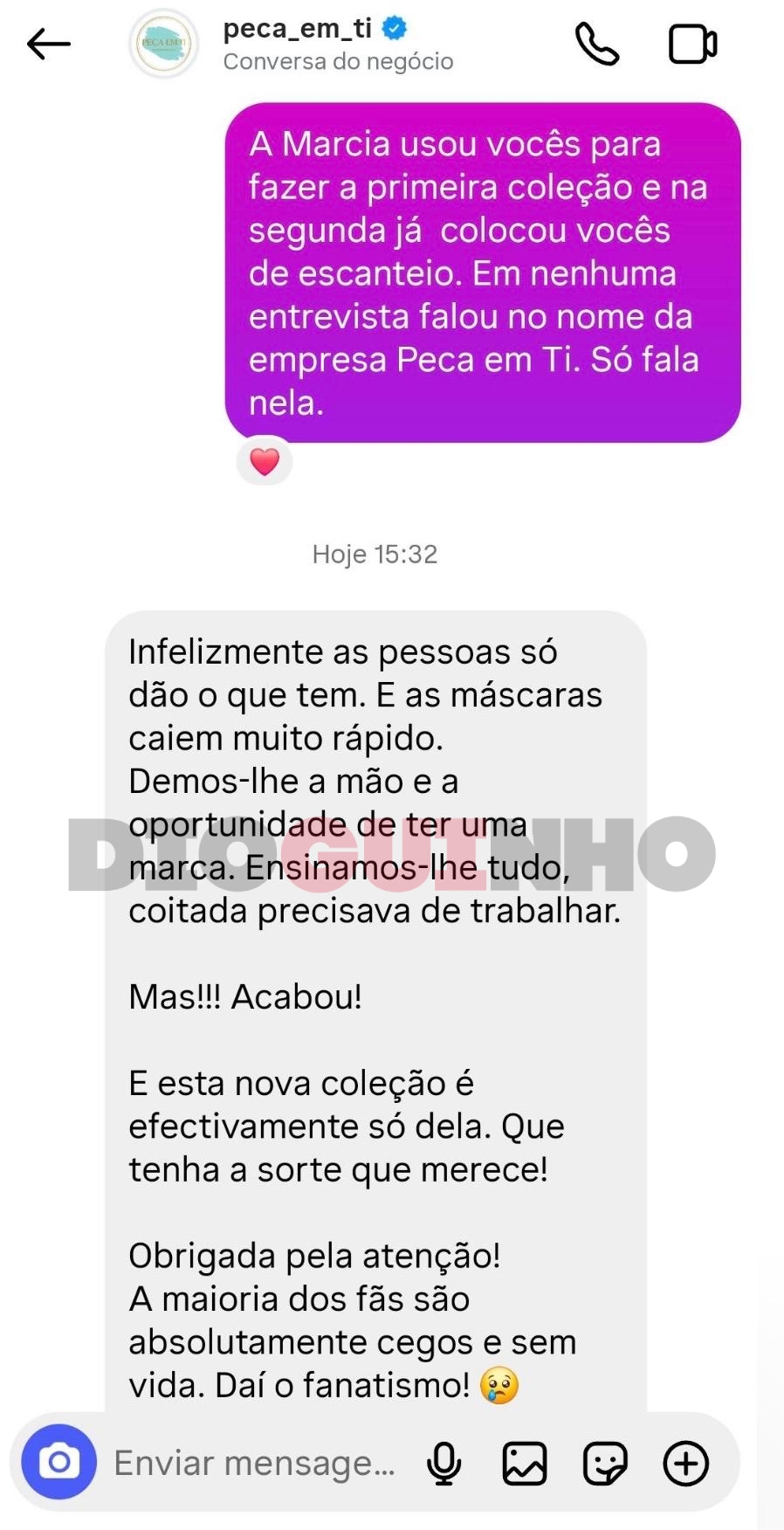This screenshot has width=784, height=1530.
Task: Focus the Enviar mensagem text field
Action: tap(255, 1463)
